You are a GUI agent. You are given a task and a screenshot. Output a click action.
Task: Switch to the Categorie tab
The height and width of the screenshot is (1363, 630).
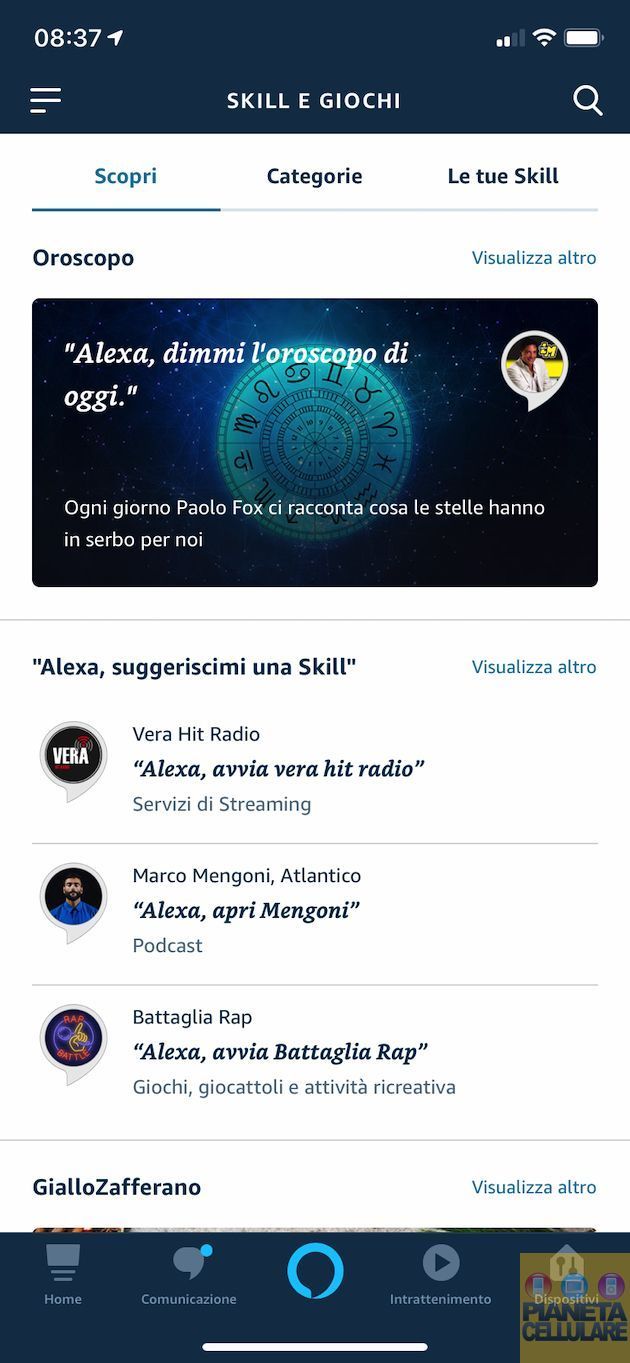(314, 176)
